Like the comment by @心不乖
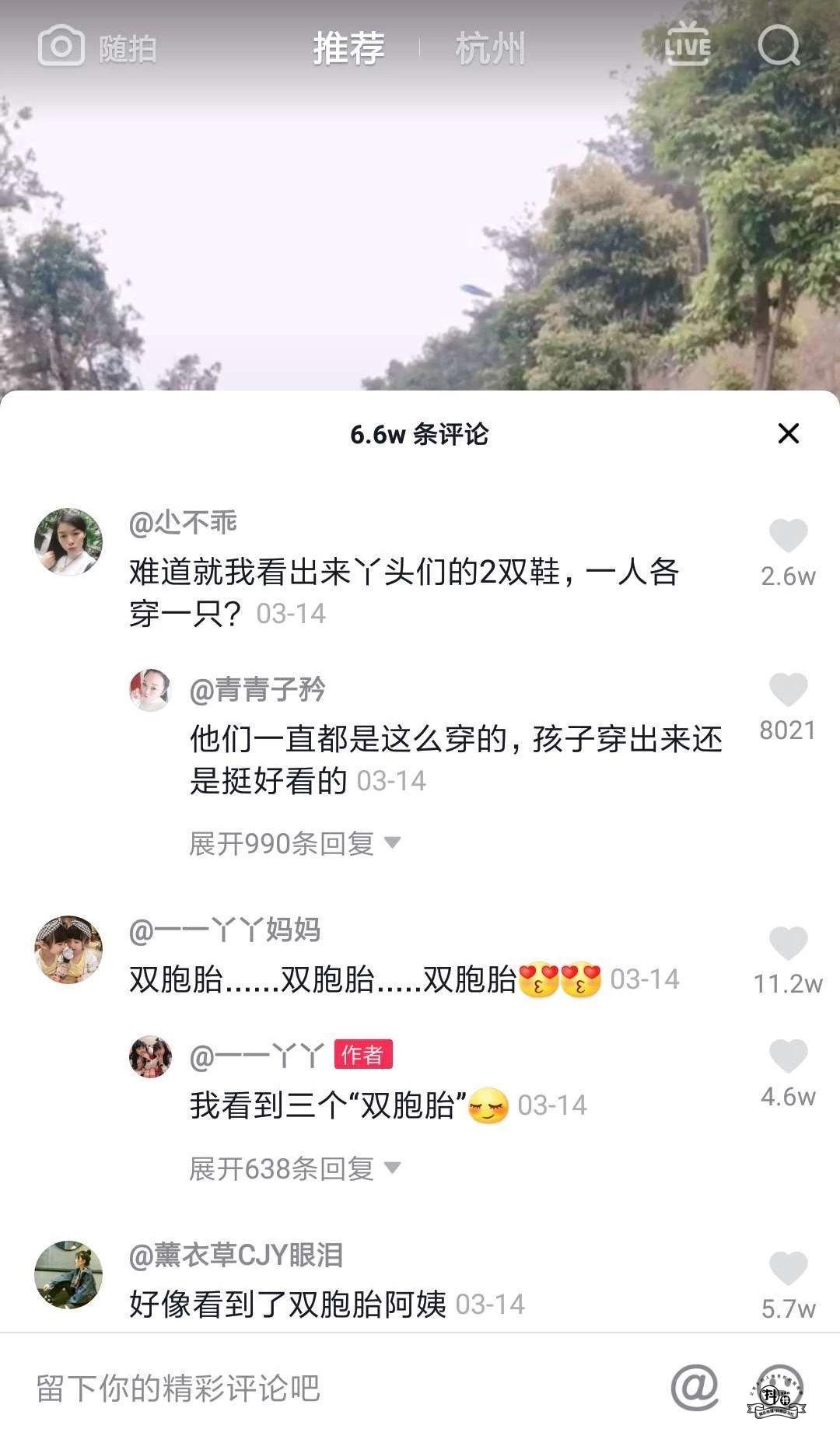Screen dimensions: 840x1443 pos(788,537)
